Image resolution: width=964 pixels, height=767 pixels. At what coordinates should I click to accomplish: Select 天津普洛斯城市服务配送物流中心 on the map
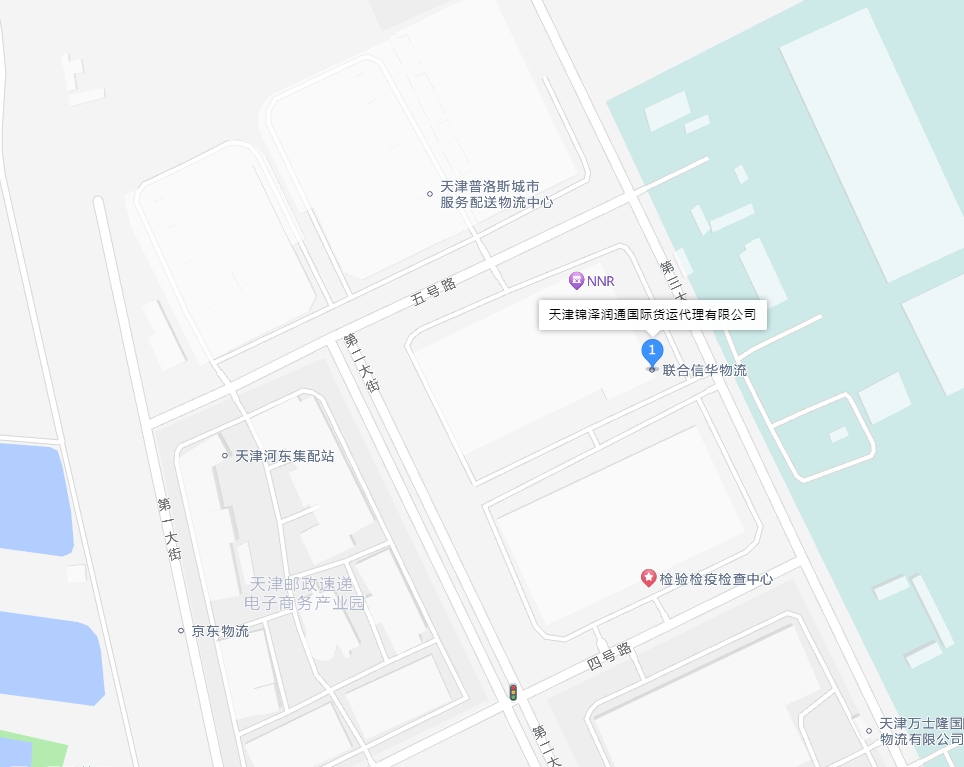pyautogui.click(x=489, y=194)
